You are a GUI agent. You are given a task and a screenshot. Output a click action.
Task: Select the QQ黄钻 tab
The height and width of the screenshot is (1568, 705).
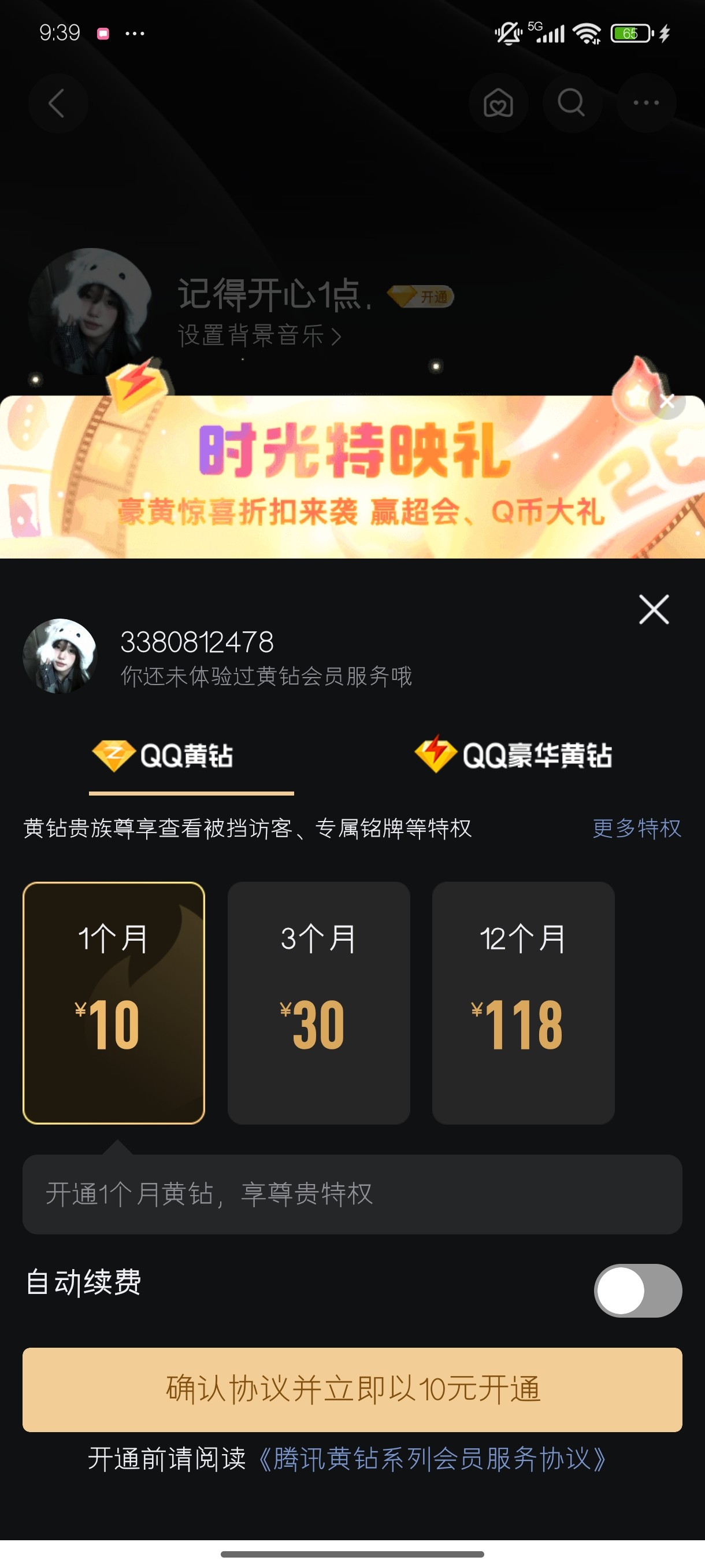point(163,756)
